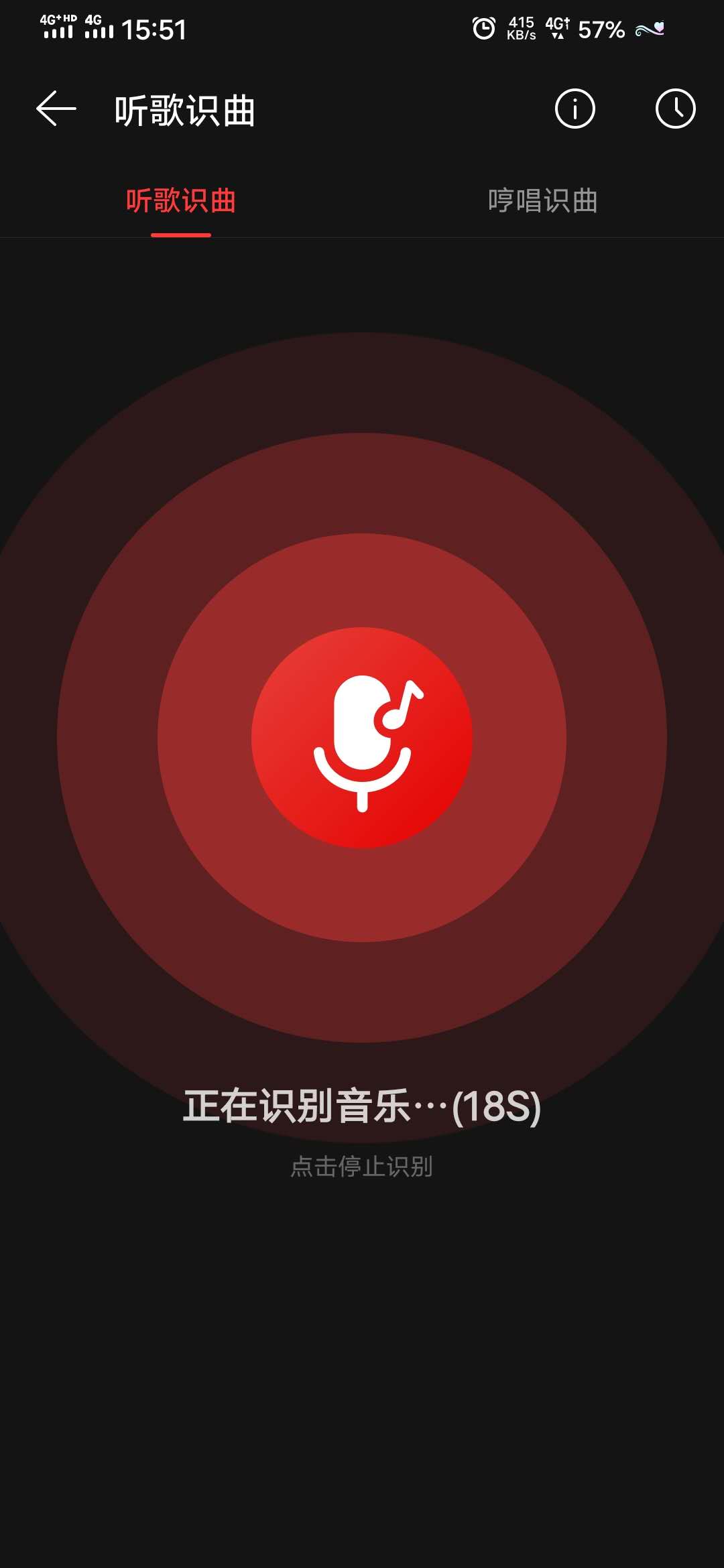Open the info icon
This screenshot has height=1568, width=724.
[x=575, y=109]
